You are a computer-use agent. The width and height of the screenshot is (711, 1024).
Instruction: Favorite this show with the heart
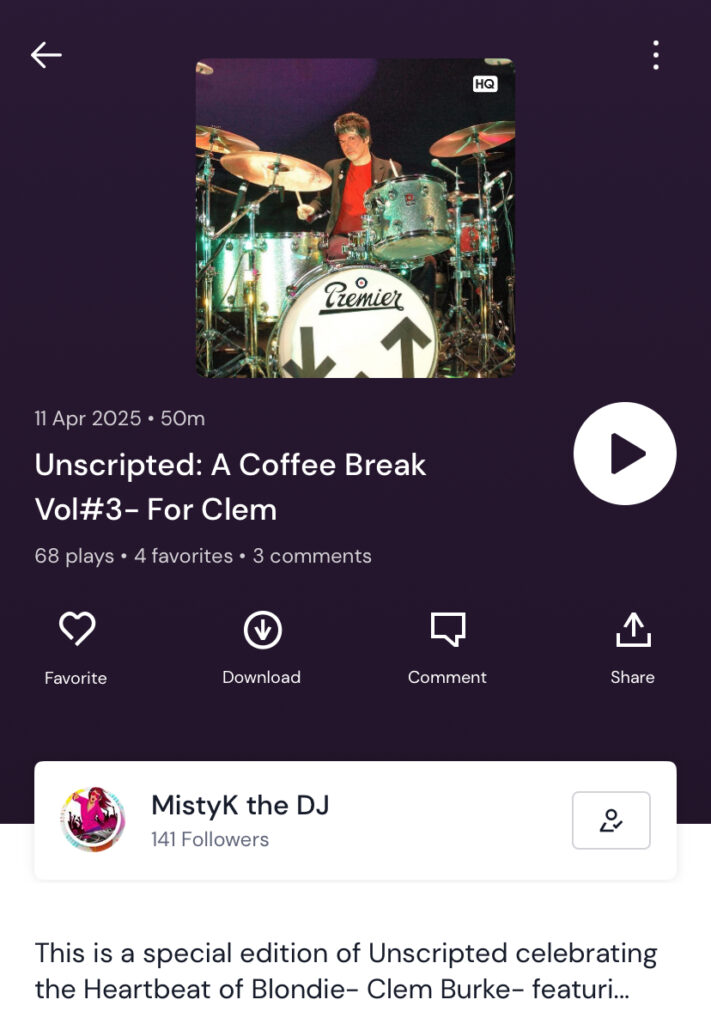[x=76, y=647]
